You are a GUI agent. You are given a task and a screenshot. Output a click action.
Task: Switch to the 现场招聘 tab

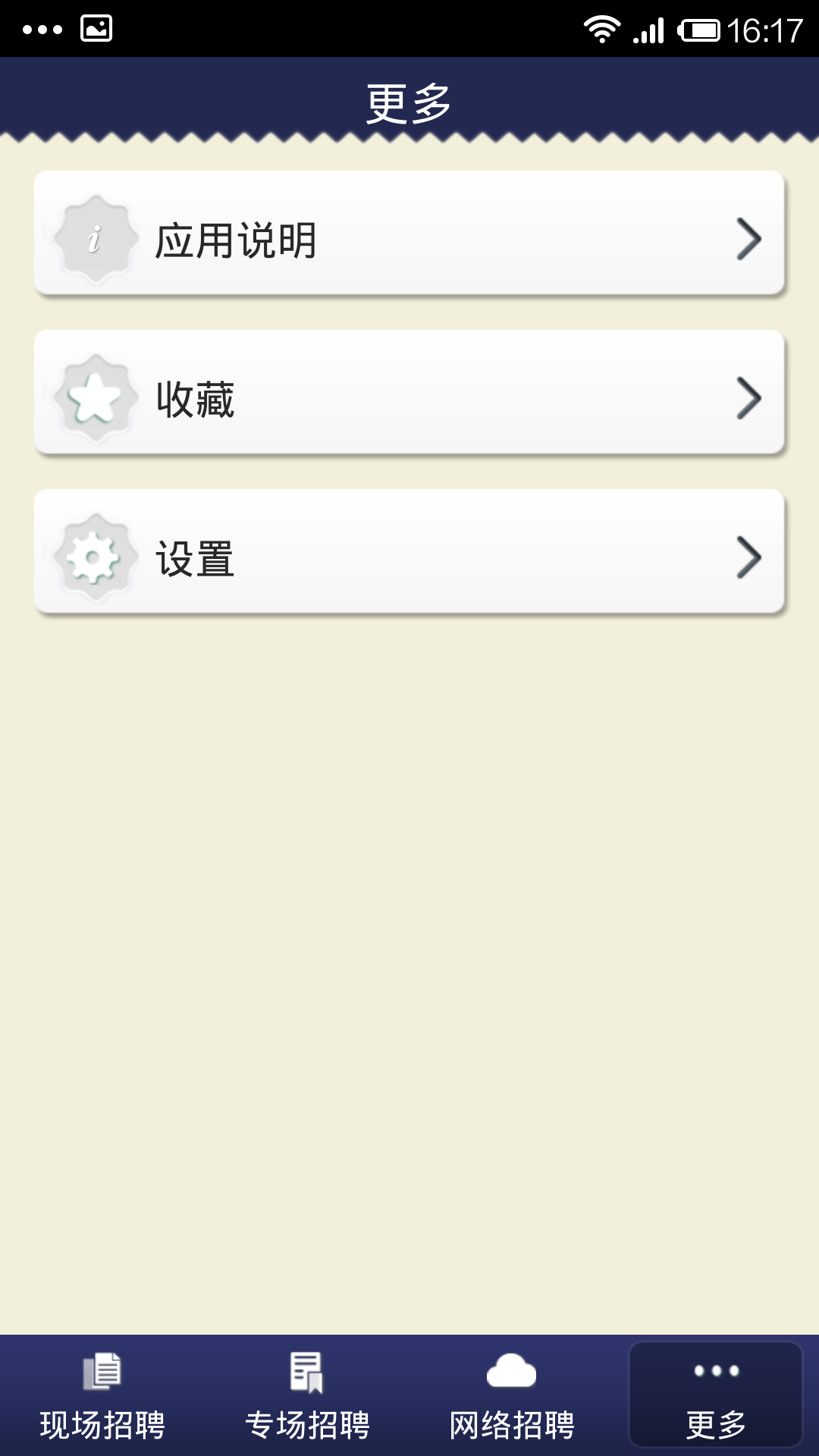[102, 1396]
